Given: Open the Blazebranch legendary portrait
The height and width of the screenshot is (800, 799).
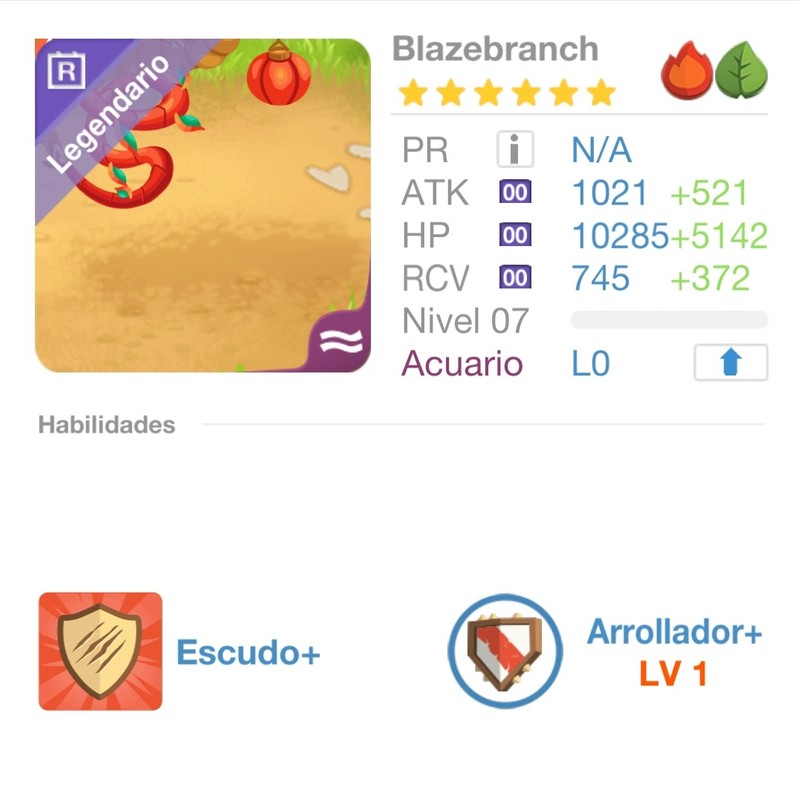Looking at the screenshot, I should click(x=203, y=205).
